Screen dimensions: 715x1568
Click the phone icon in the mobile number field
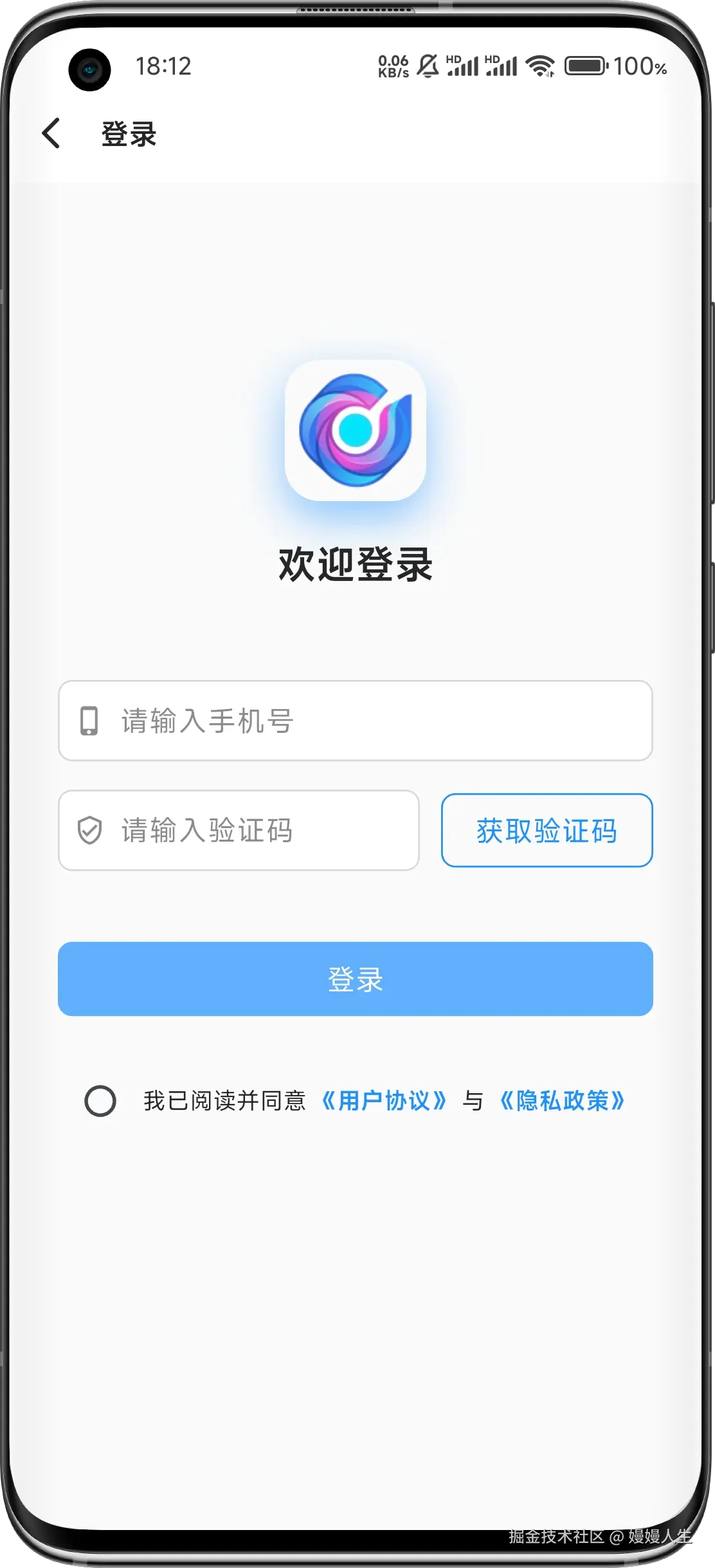point(89,721)
